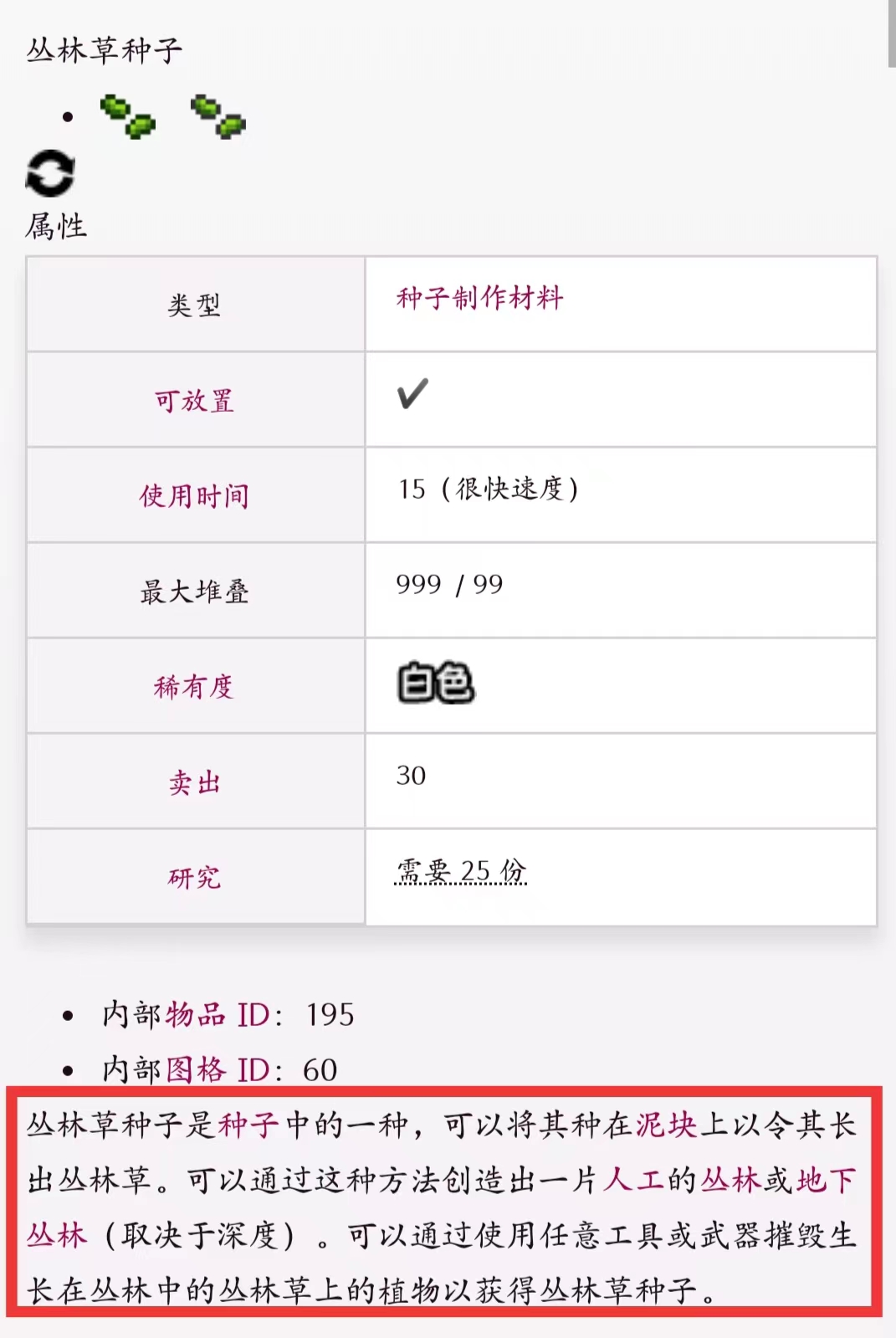Open the 可放置 attribute link
Viewport: 896px width, 1338px height.
[x=194, y=401]
